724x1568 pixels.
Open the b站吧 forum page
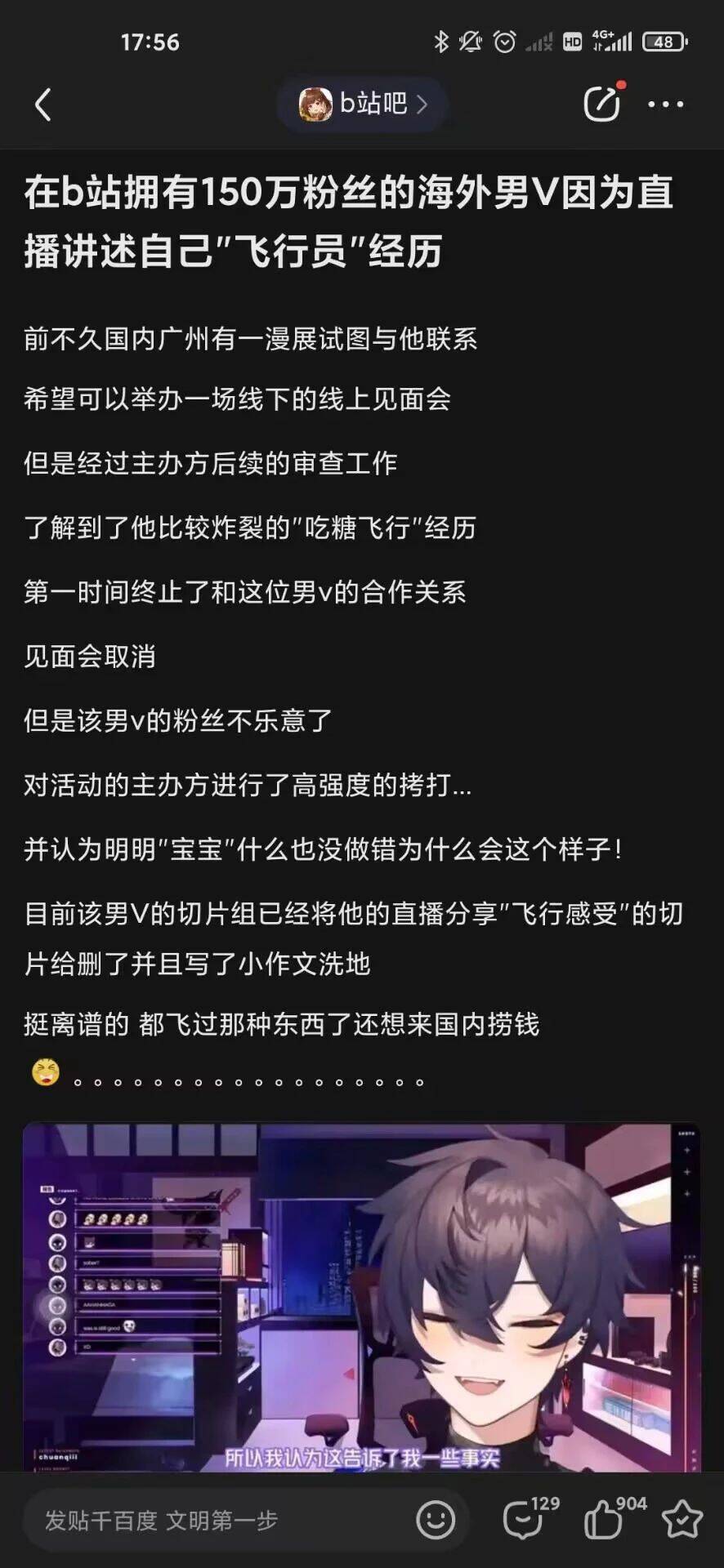363,104
